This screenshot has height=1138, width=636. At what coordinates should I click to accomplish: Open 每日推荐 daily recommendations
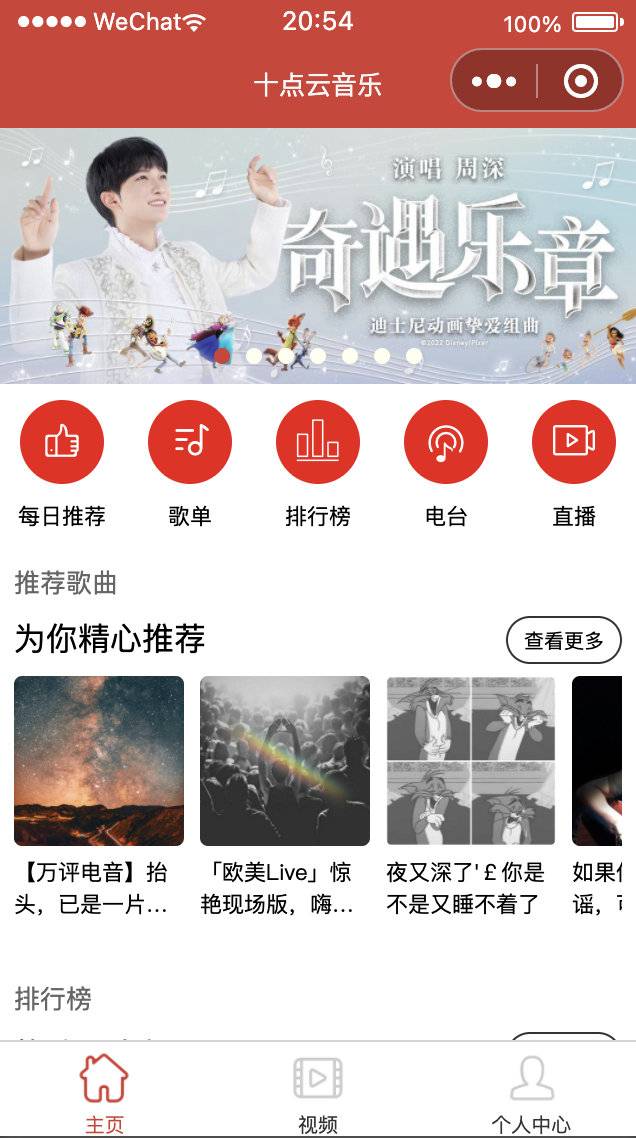tap(62, 464)
